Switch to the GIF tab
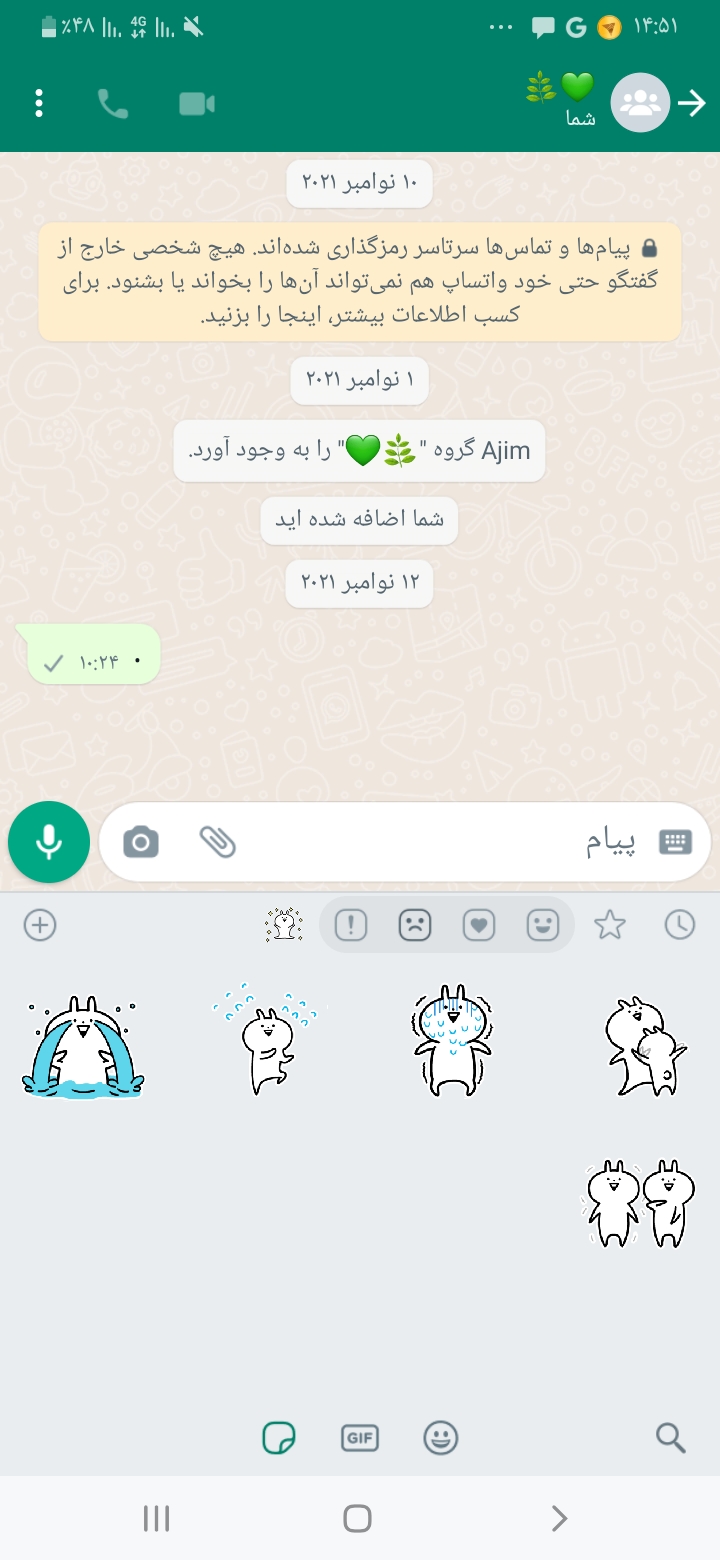The image size is (720, 1560). [360, 1438]
